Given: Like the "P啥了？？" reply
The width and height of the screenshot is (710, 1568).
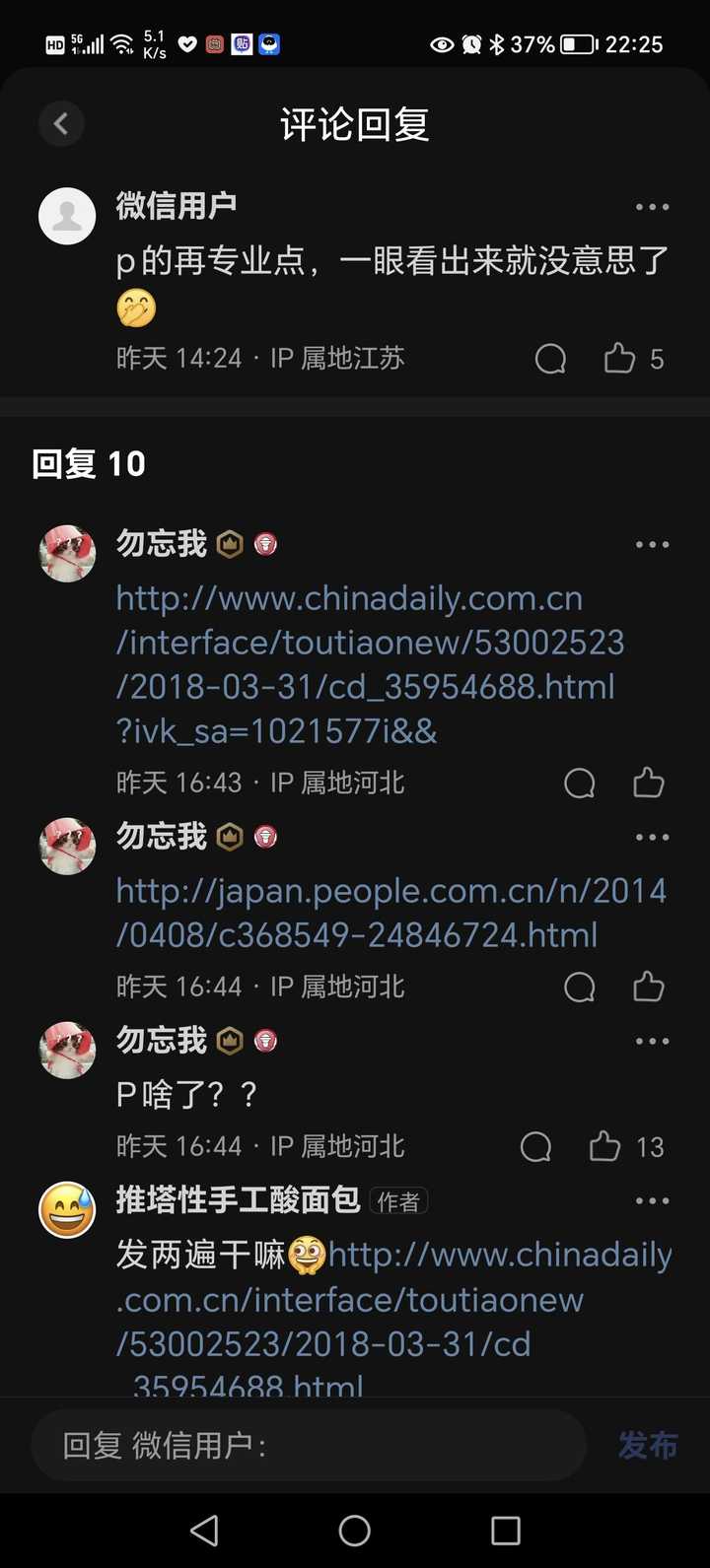Looking at the screenshot, I should 604,1146.
